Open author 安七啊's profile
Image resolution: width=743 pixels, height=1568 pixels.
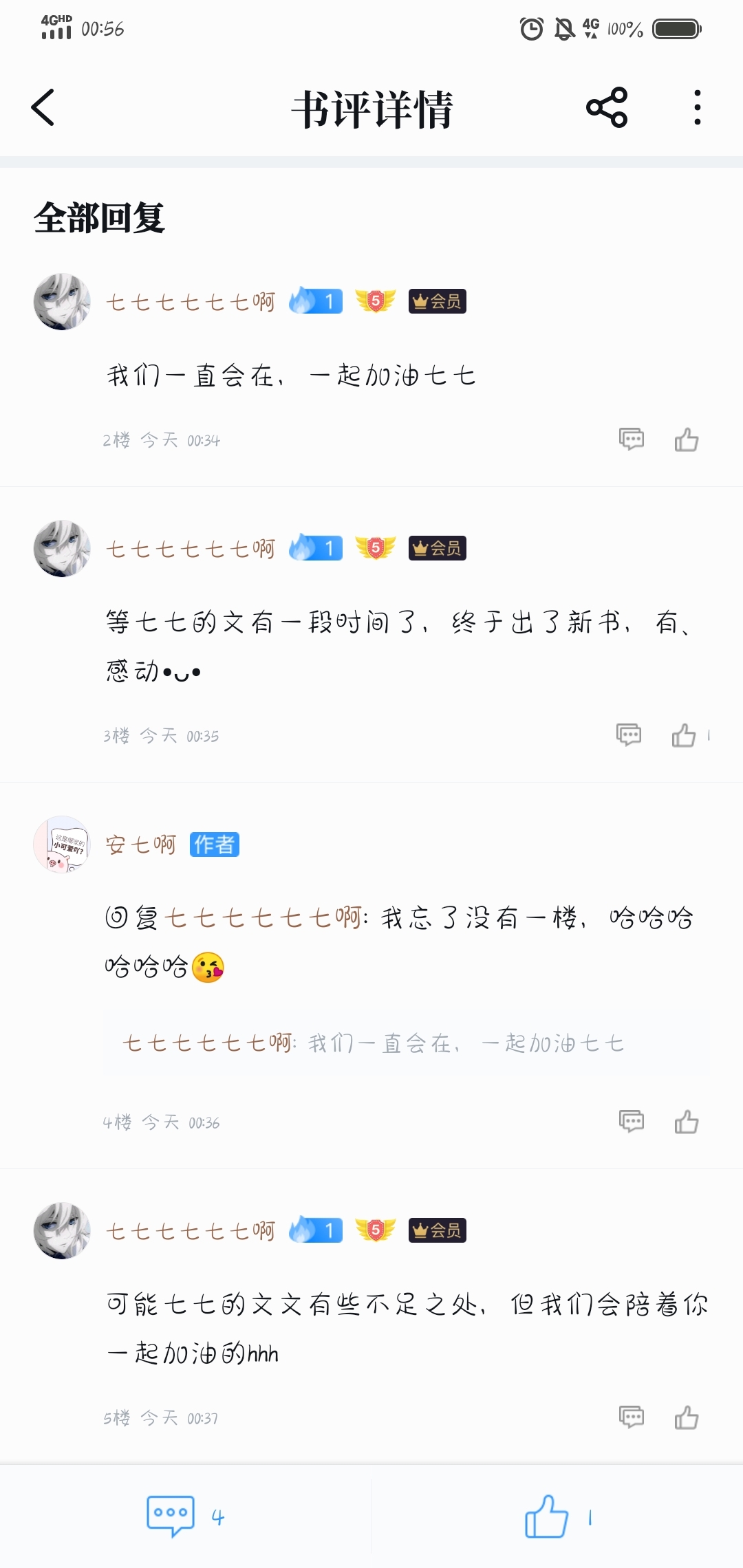62,845
